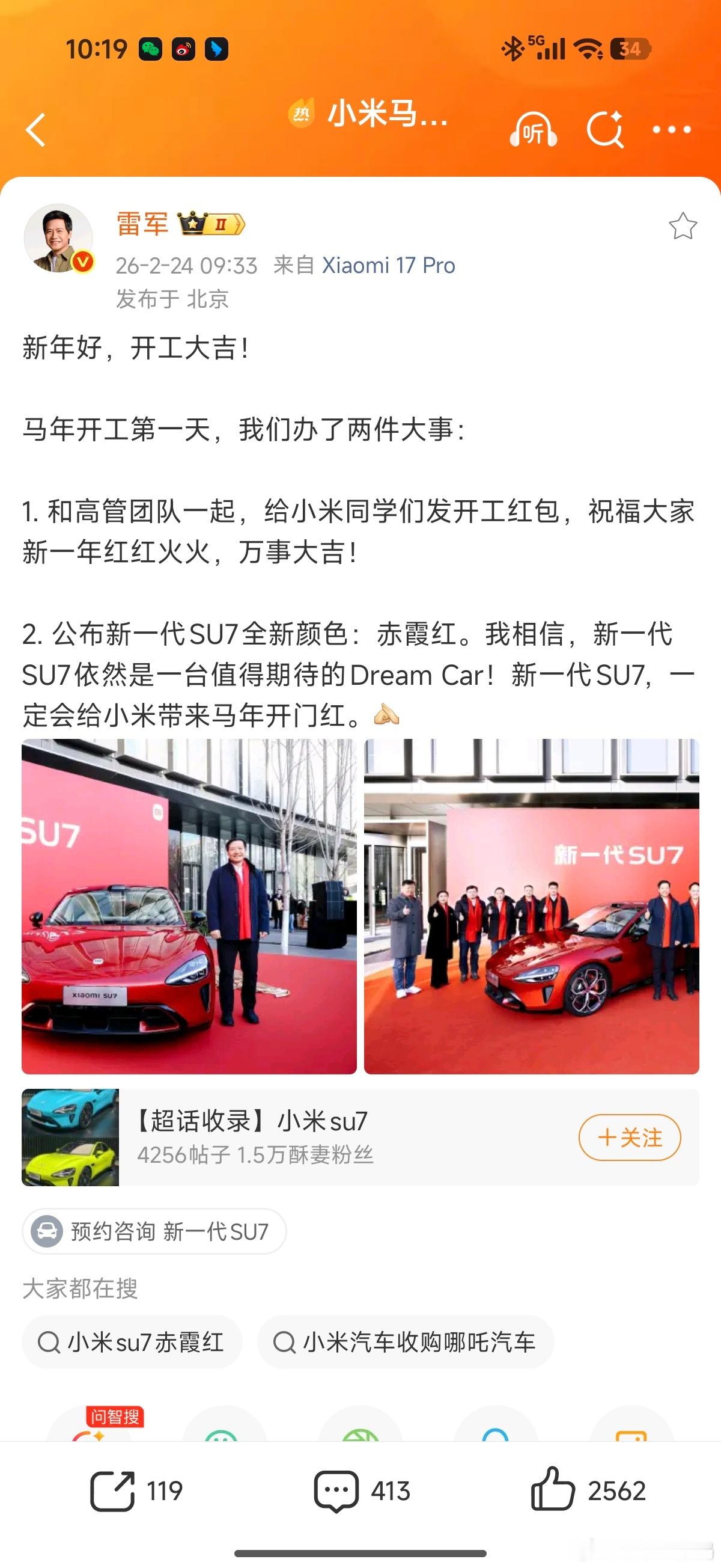
Task: Launch AI smart search from the top bar
Action: pos(606,129)
